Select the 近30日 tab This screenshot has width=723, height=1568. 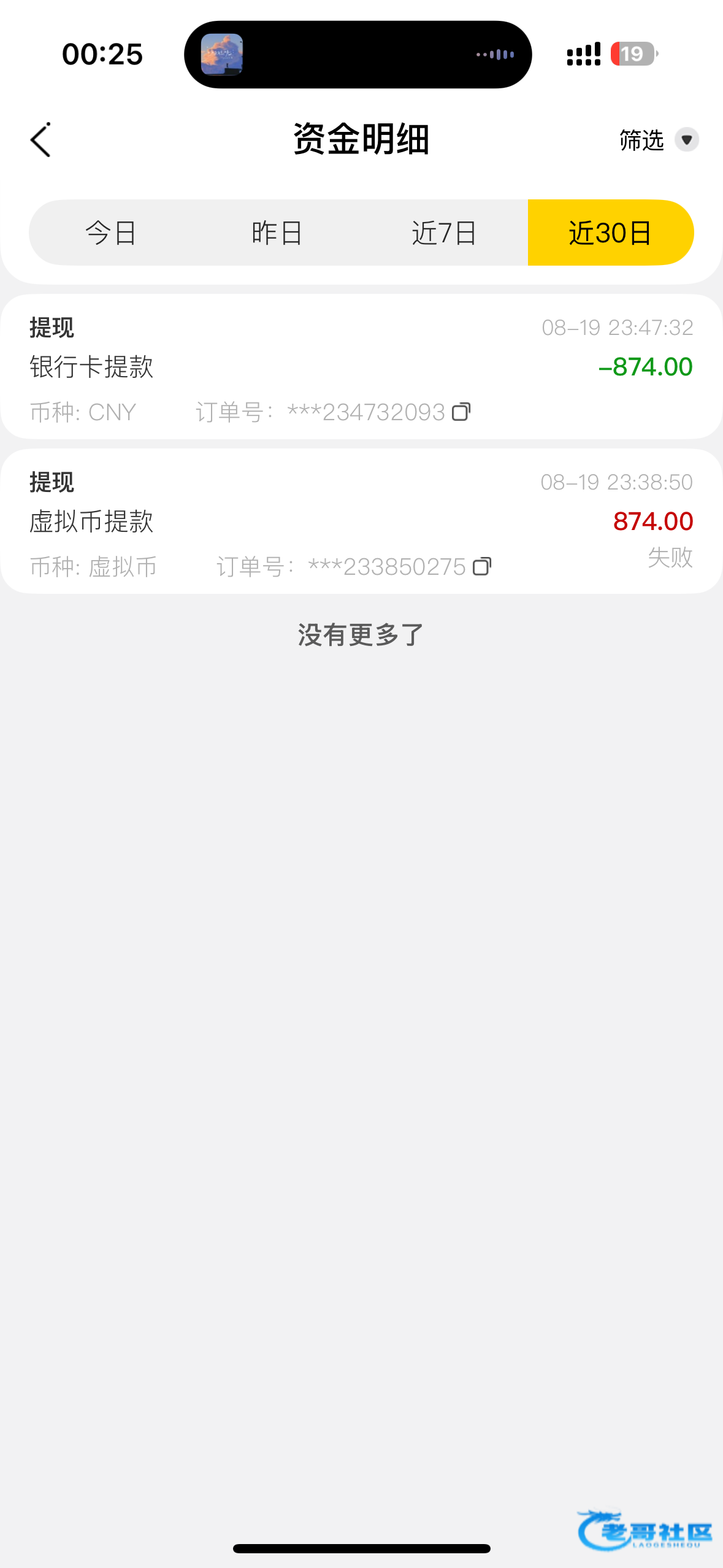point(610,233)
